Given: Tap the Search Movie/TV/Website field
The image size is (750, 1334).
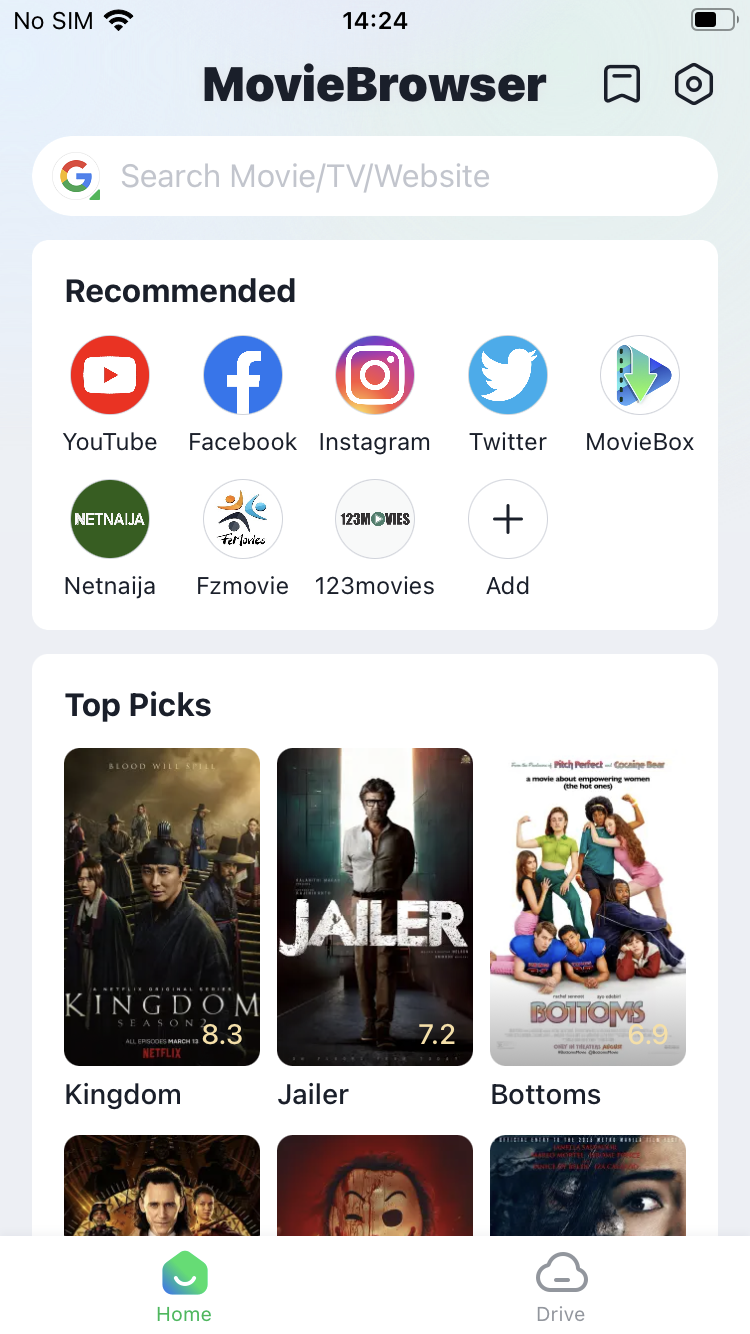Looking at the screenshot, I should [375, 176].
